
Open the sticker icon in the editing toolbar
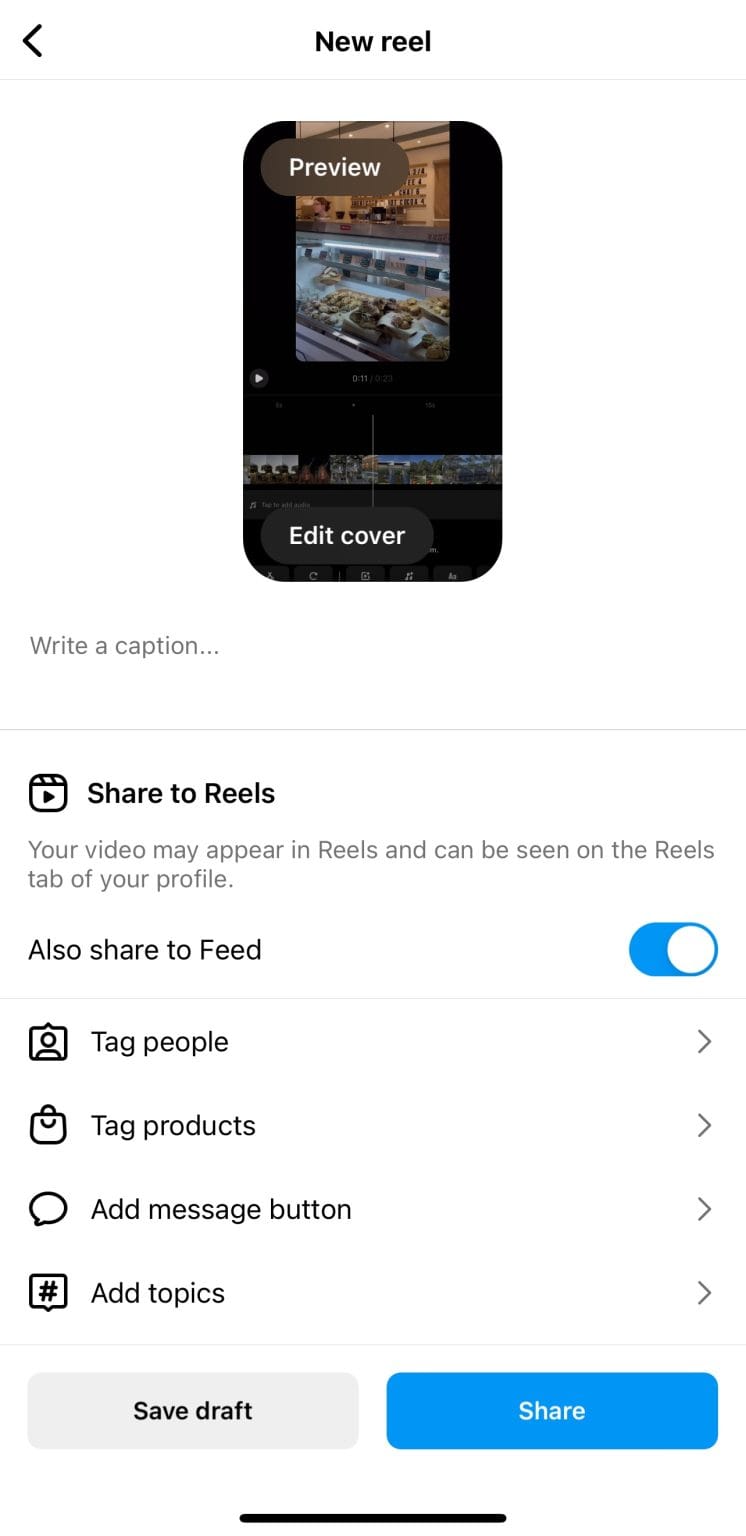click(x=363, y=574)
